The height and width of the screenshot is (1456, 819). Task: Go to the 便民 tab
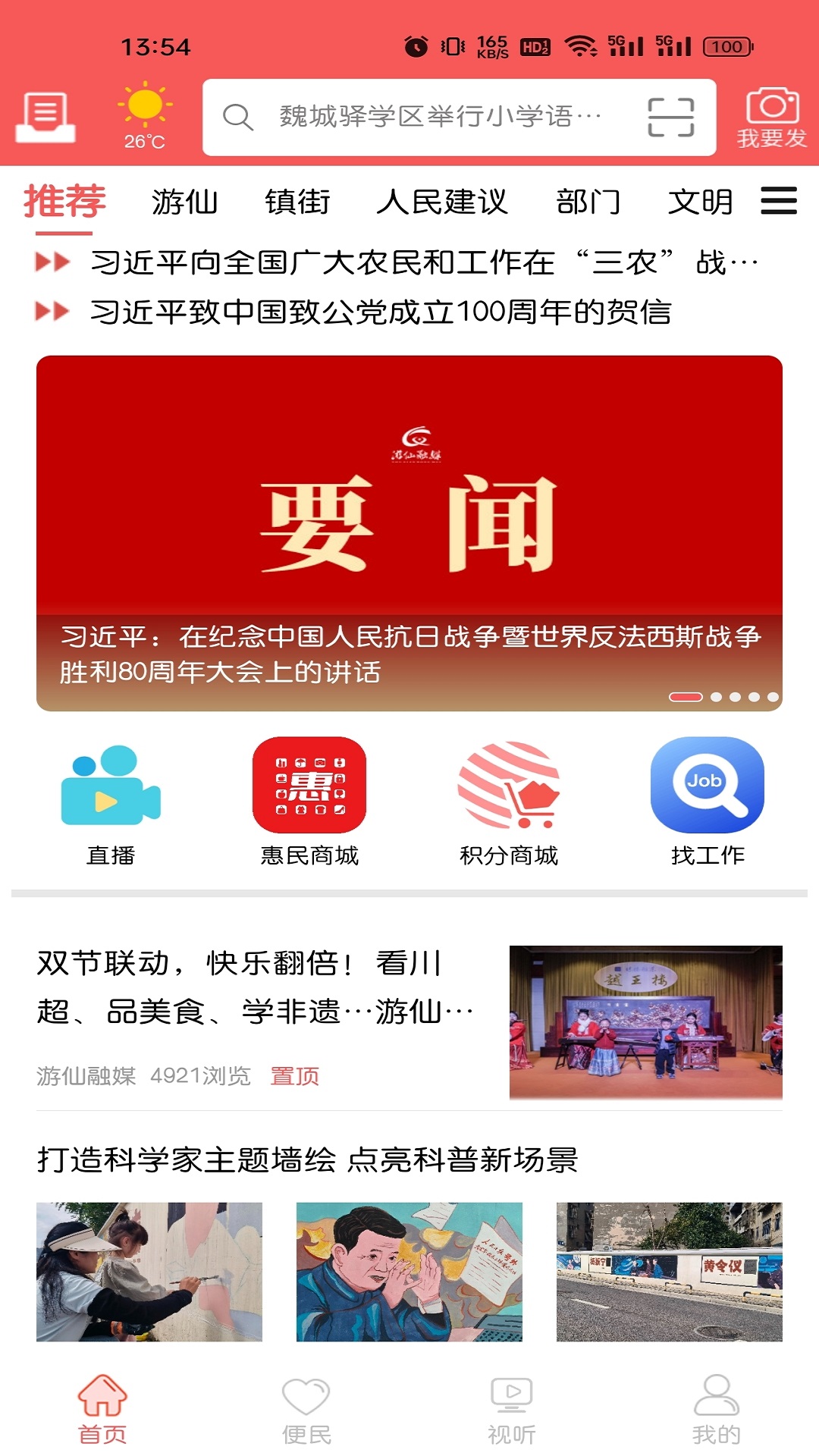306,1410
